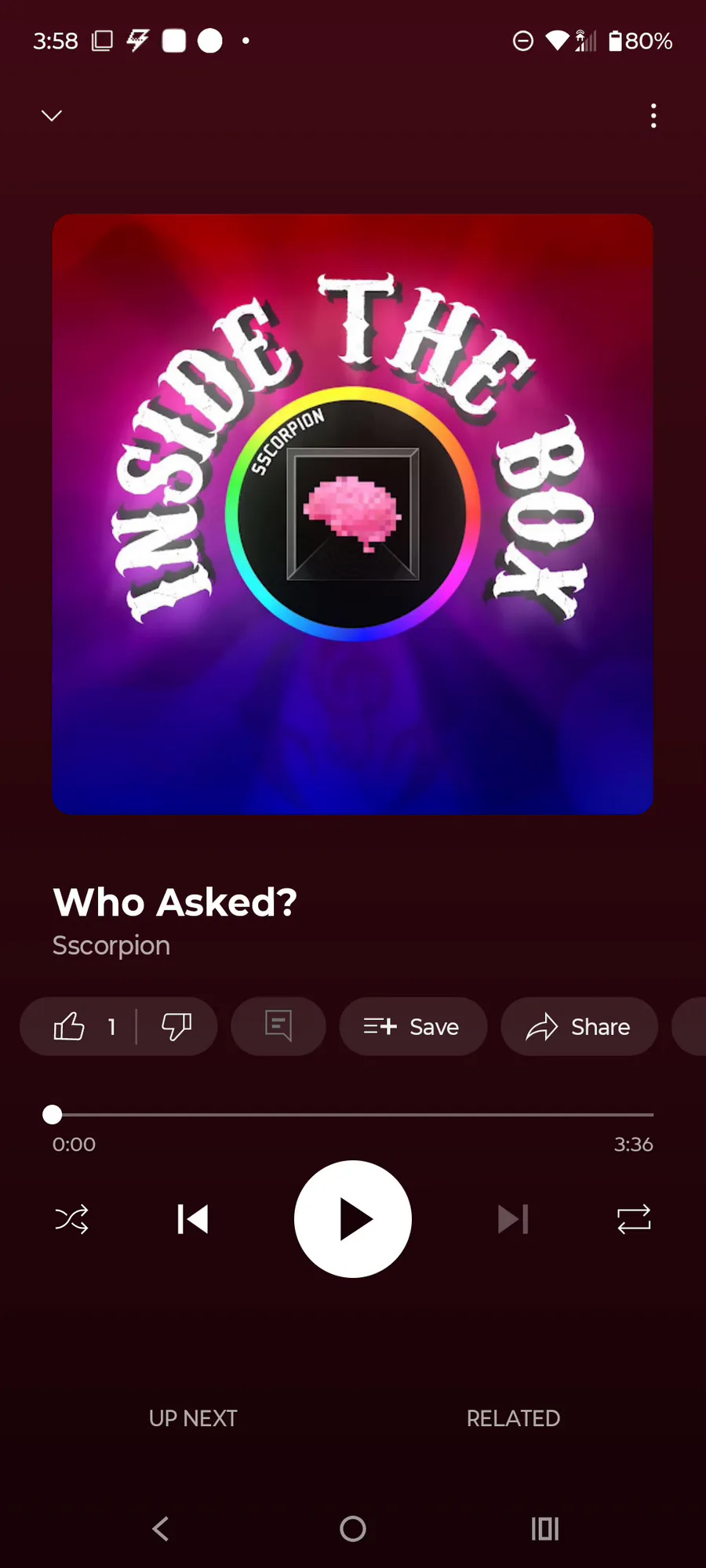
Task: Collapse the player with the down chevron
Action: click(x=52, y=116)
